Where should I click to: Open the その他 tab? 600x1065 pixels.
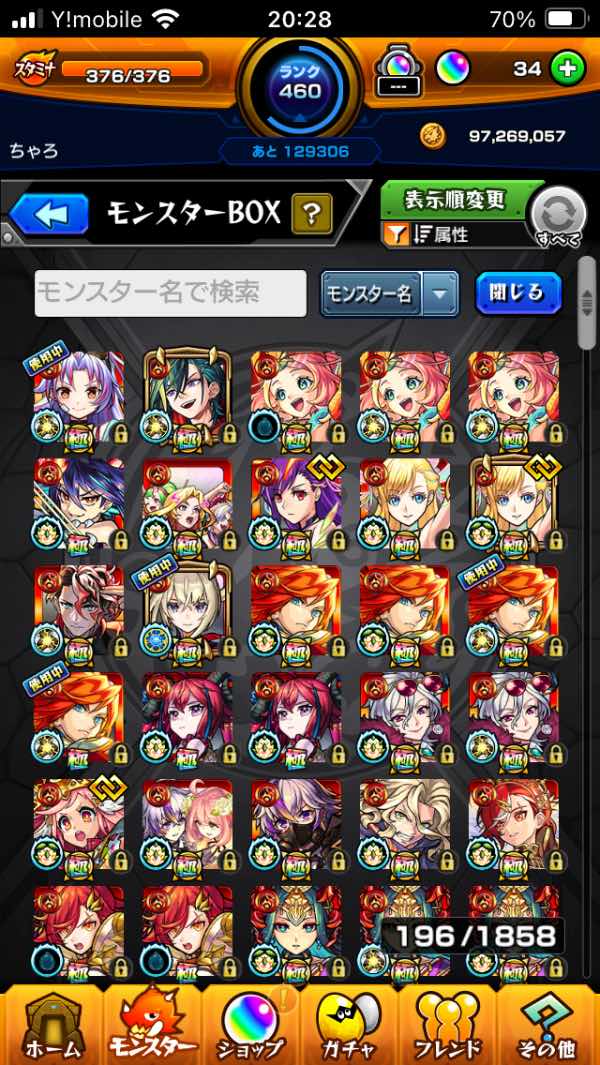click(x=548, y=1026)
